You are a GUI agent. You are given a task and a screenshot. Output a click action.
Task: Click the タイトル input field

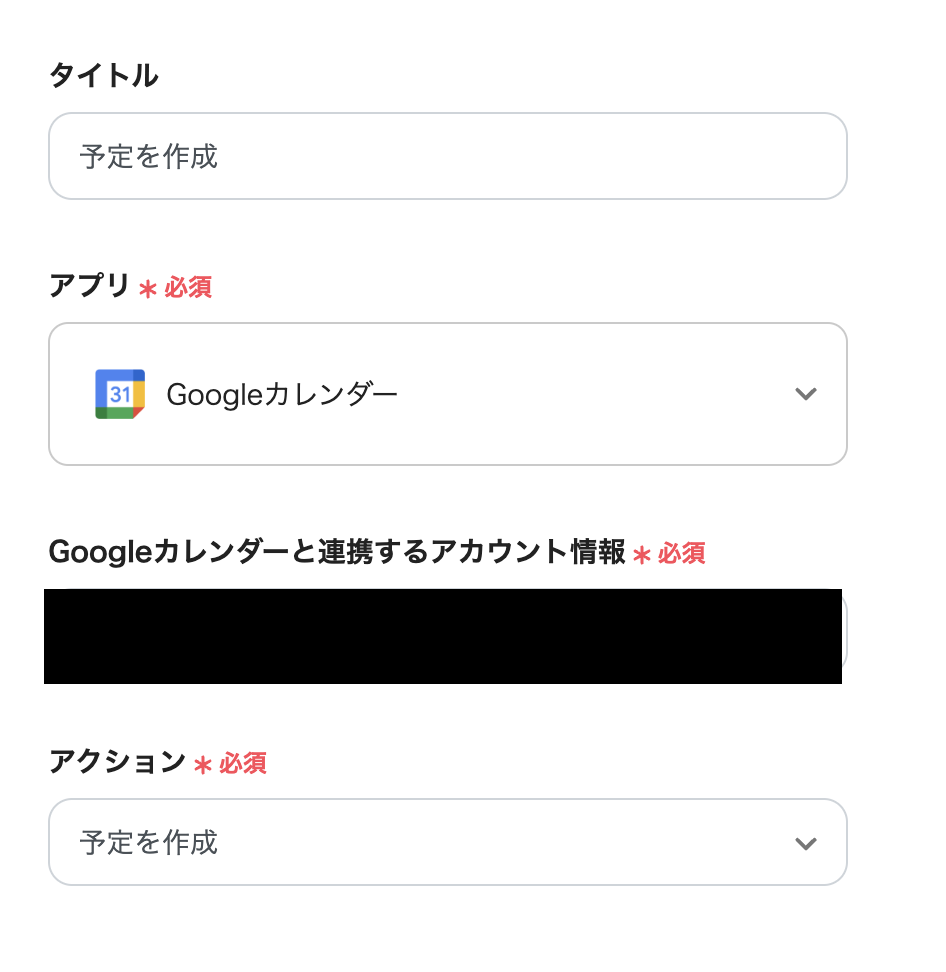pyautogui.click(x=447, y=156)
